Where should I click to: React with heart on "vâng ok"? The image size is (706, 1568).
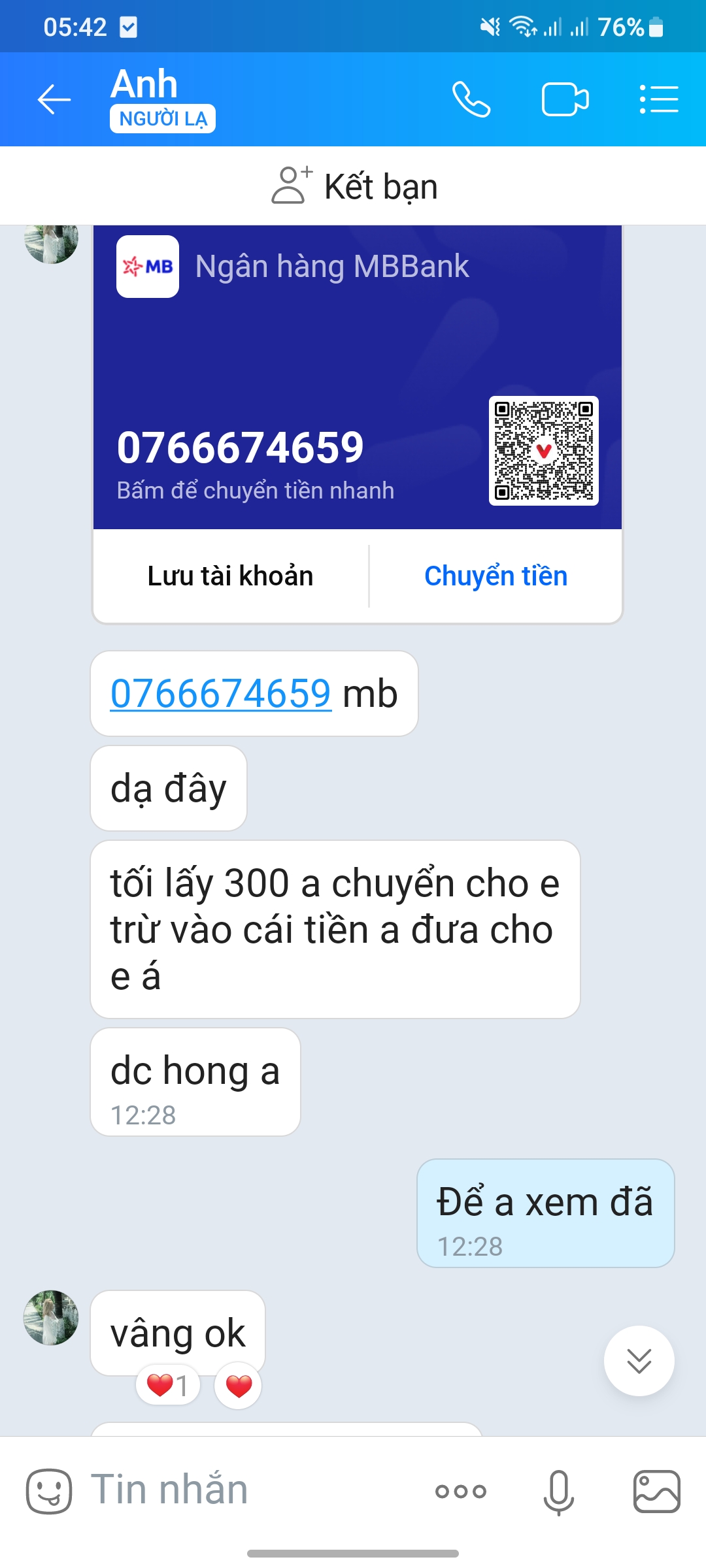coord(239,1386)
